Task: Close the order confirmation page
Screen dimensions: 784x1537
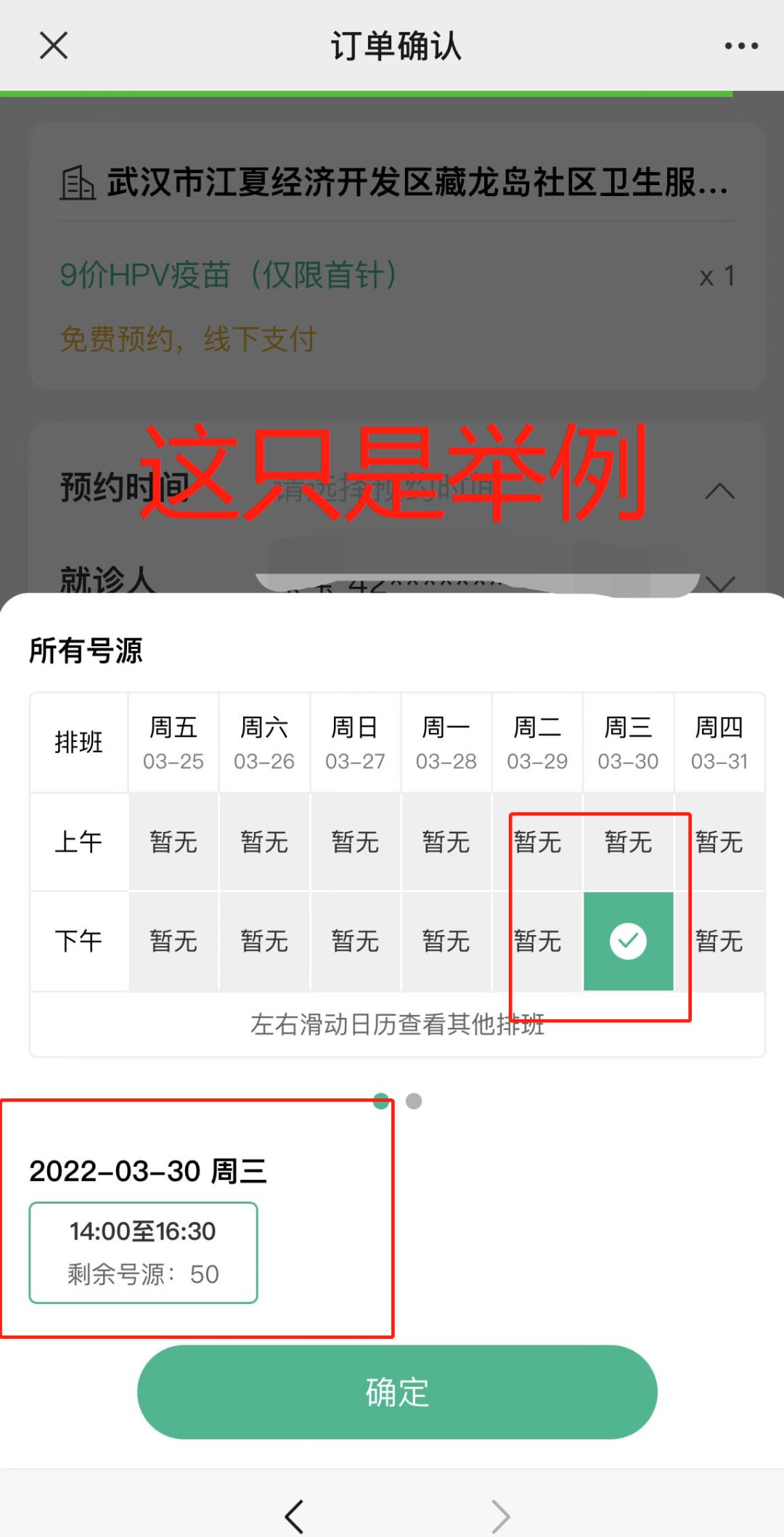Action: coord(54,46)
